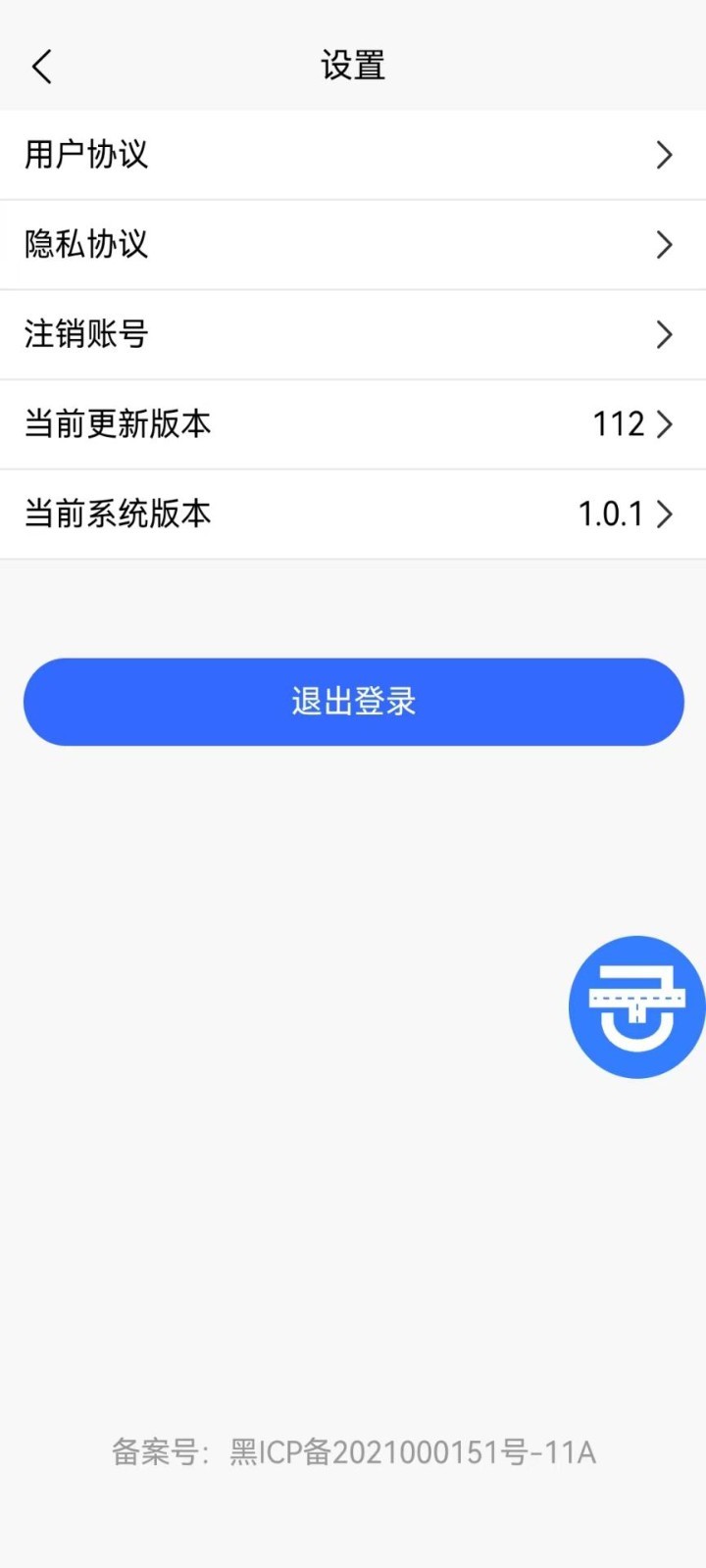Open the floating blue round icon
The image size is (706, 1568).
tap(636, 1006)
